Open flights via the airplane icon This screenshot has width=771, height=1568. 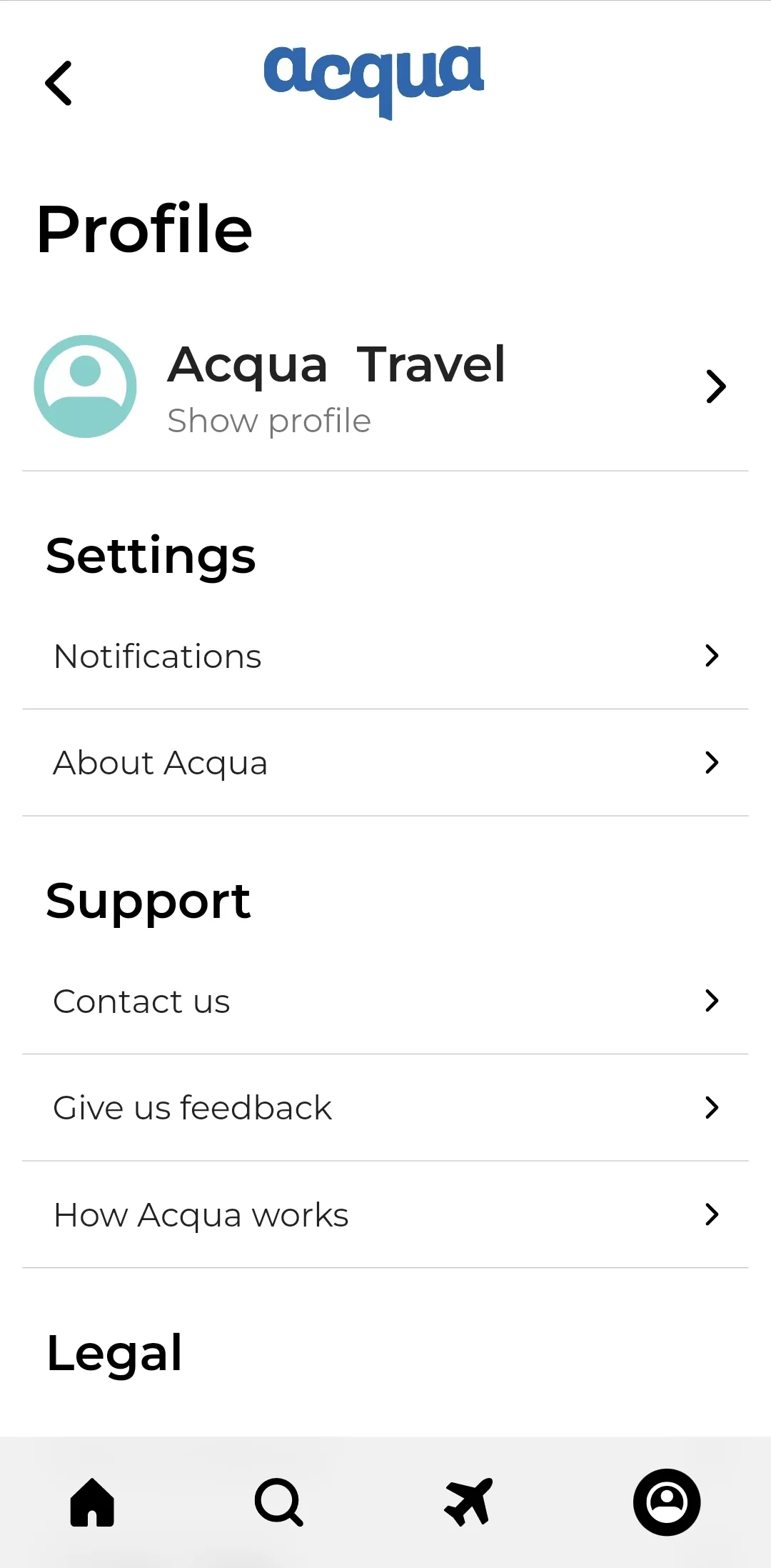[x=468, y=1501]
